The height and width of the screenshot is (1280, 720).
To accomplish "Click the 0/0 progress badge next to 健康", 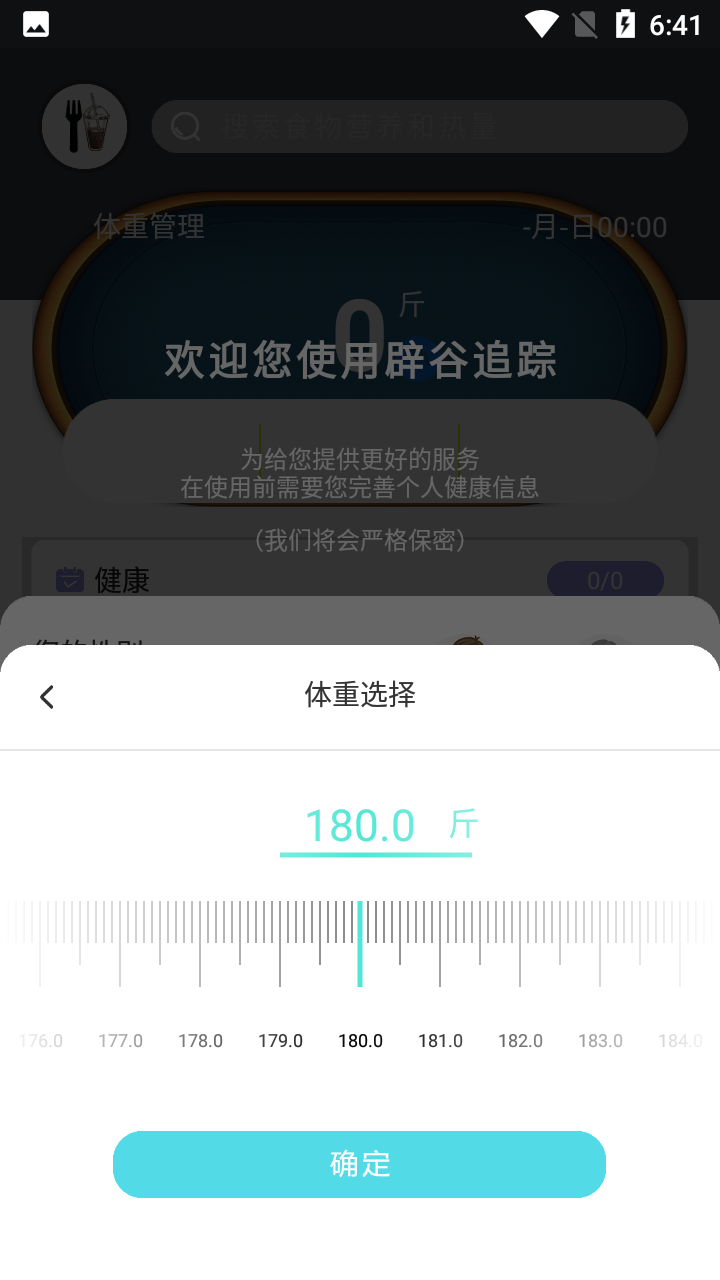I will pyautogui.click(x=605, y=580).
